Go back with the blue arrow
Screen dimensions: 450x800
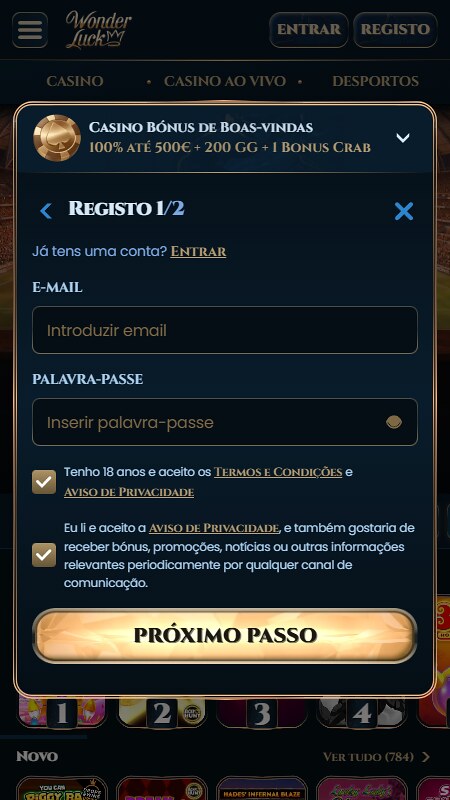(x=46, y=211)
